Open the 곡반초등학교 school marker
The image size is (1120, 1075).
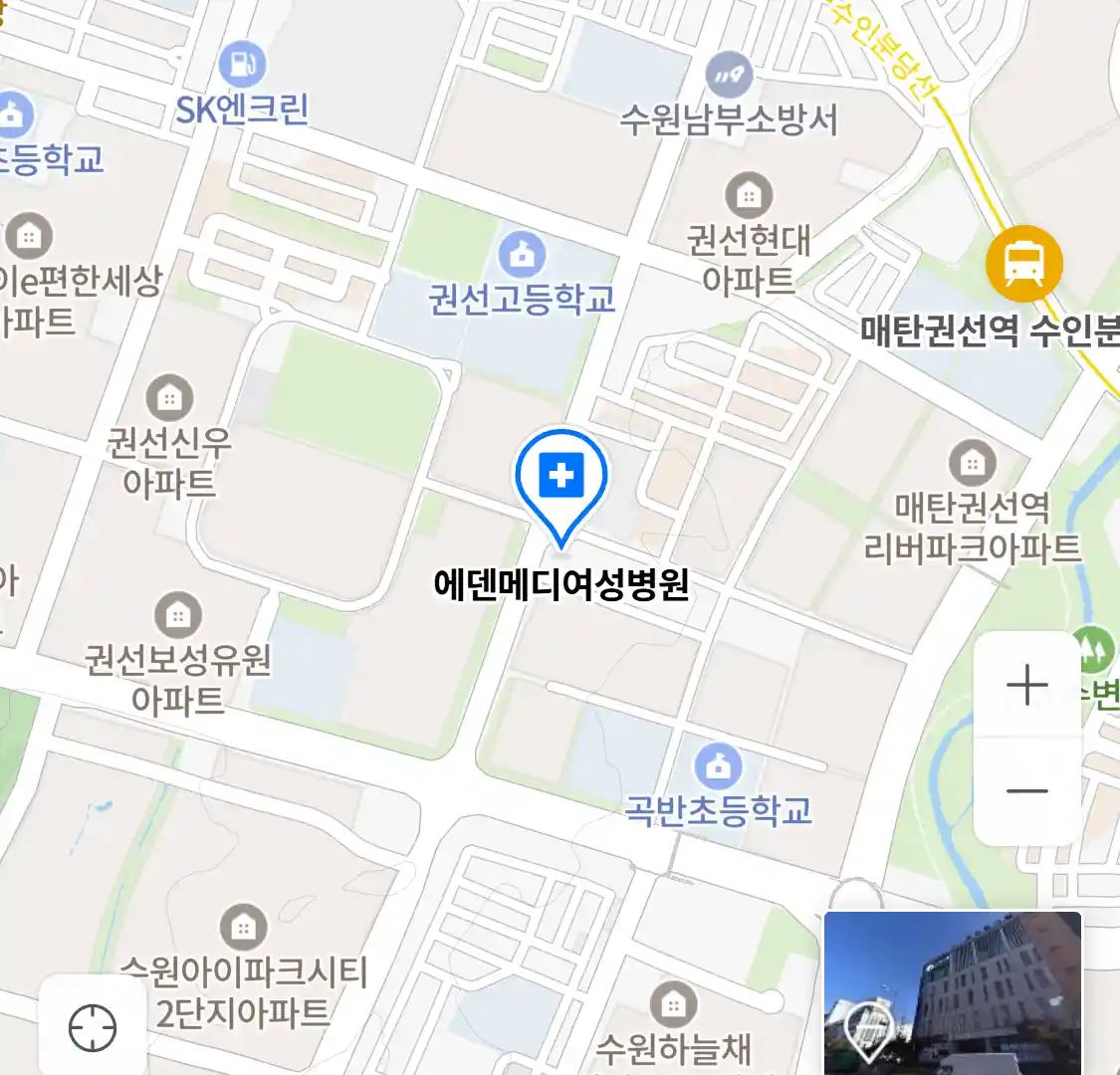coord(718,766)
